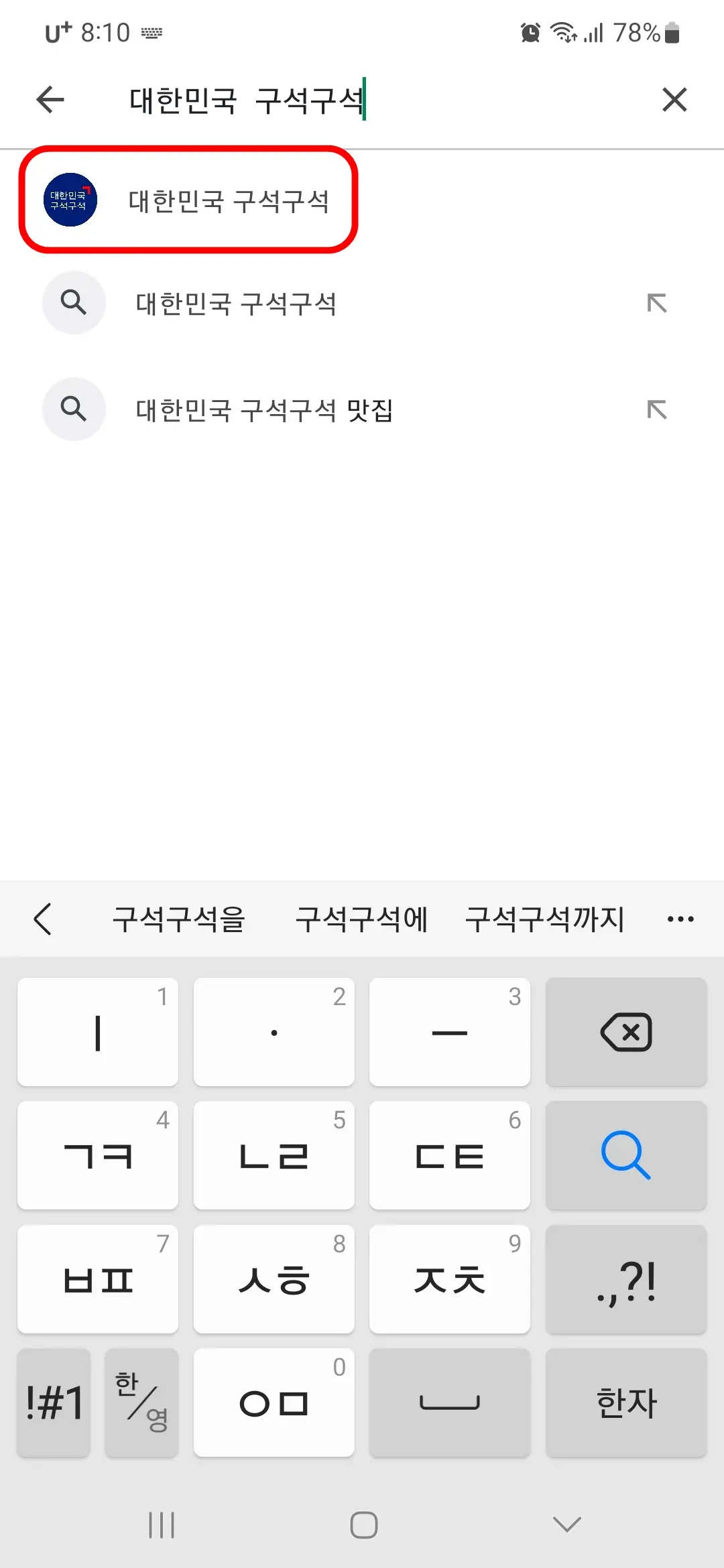The image size is (724, 1568).
Task: Tap the backspace key on the keyboard
Action: pyautogui.click(x=625, y=1032)
